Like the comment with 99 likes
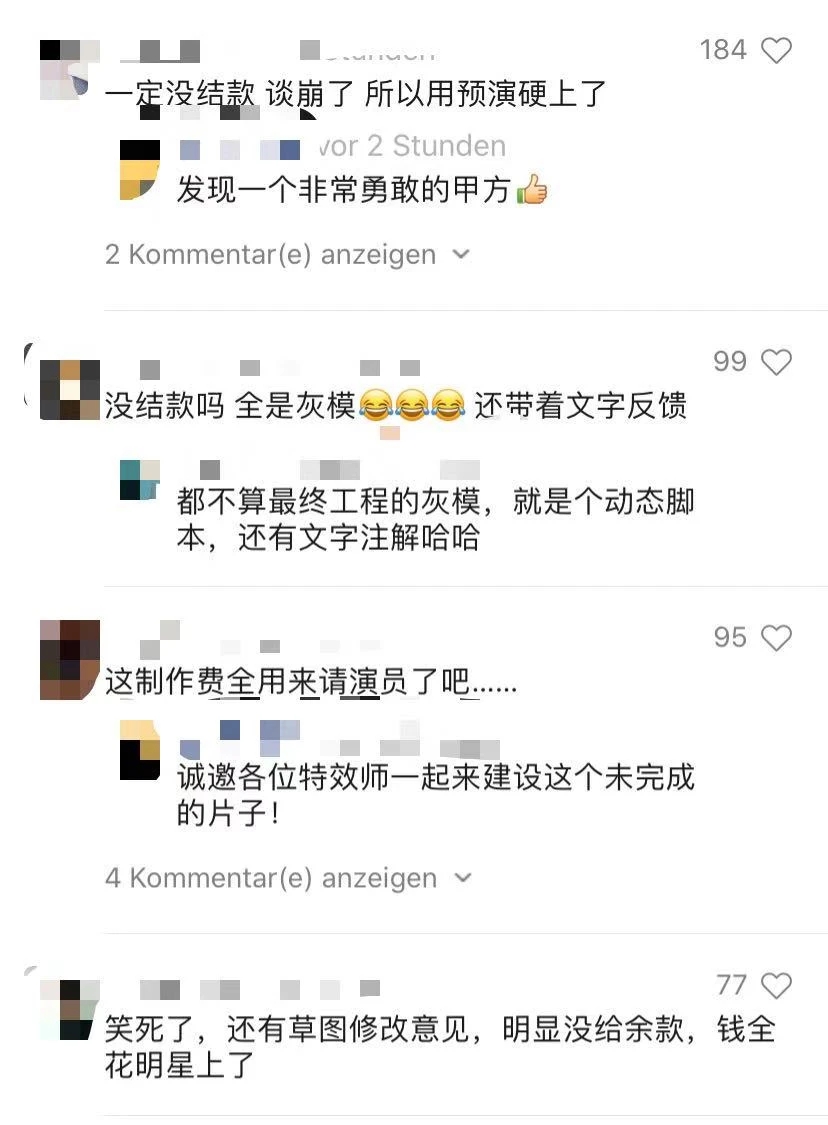Image resolution: width=828 pixels, height=1125 pixels. [776, 362]
